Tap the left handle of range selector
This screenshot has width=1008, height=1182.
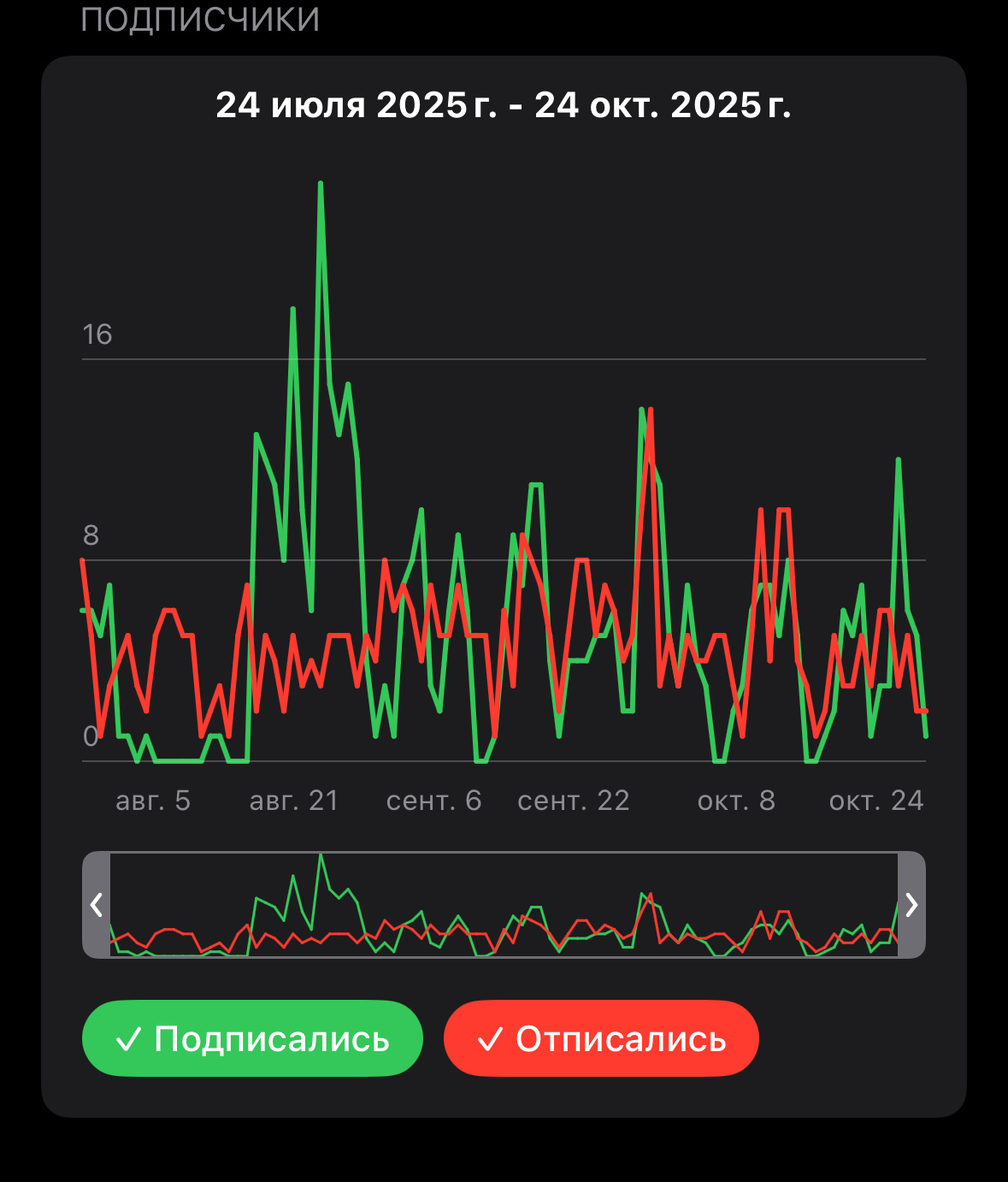(x=97, y=905)
